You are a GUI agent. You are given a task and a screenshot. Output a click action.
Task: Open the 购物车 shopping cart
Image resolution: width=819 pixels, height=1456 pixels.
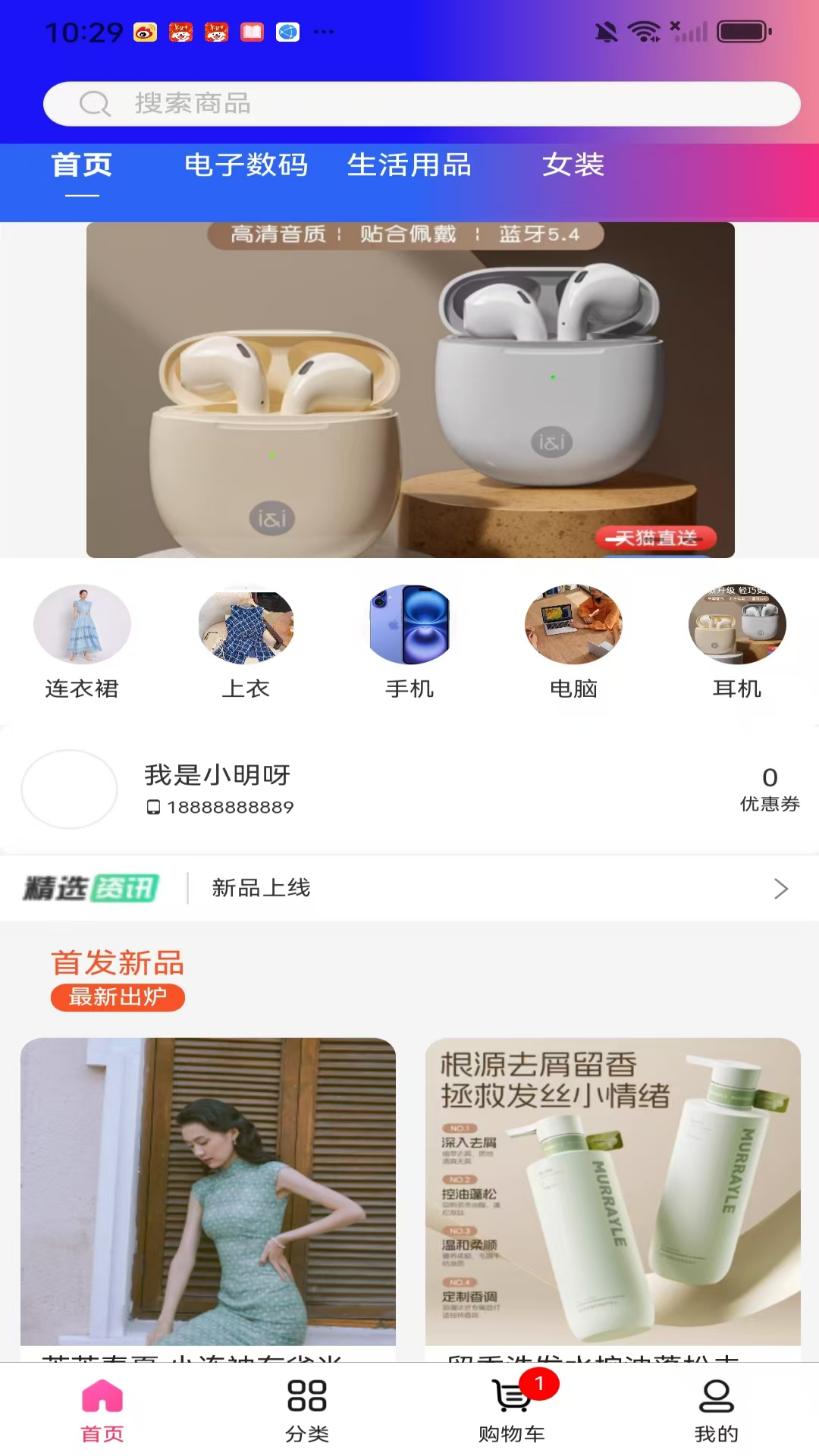(512, 1411)
